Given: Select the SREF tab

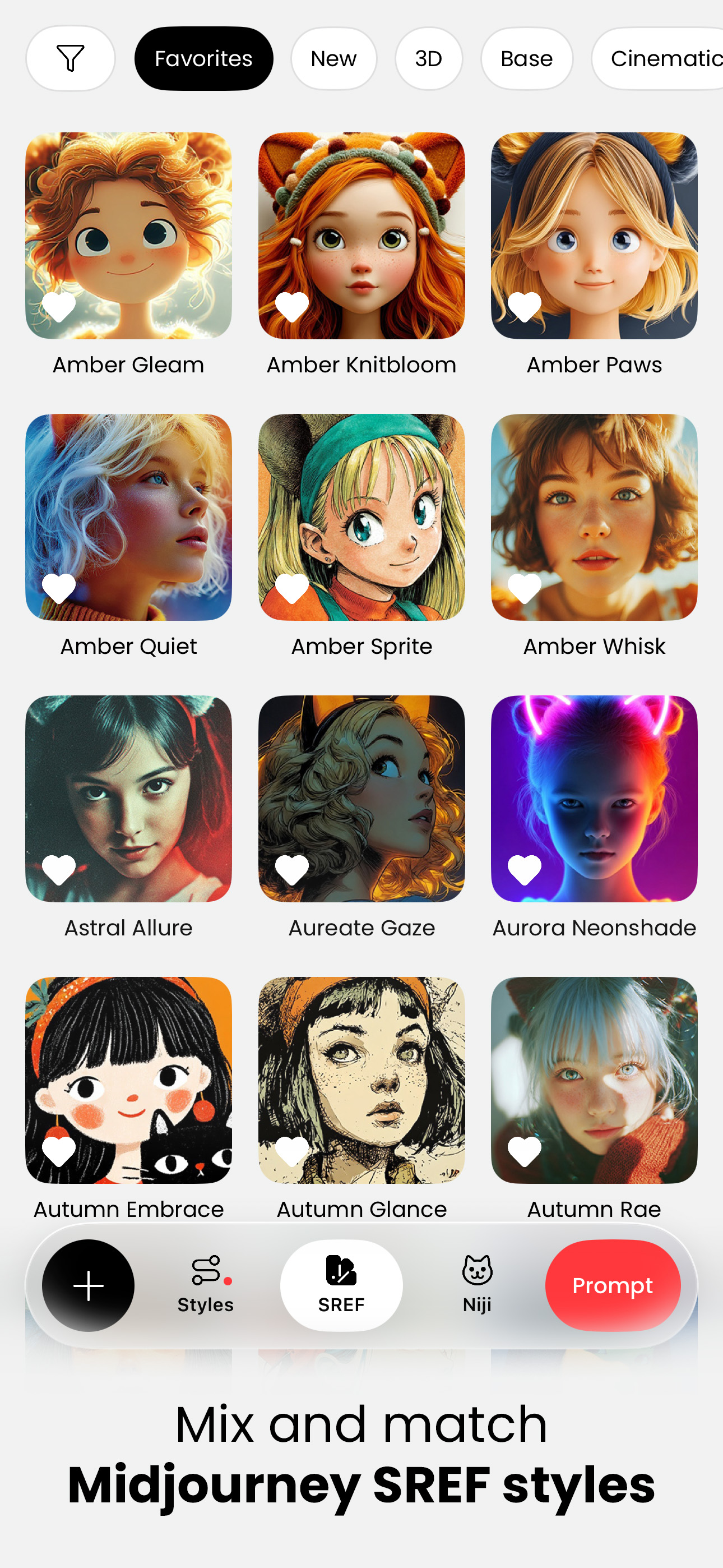Looking at the screenshot, I should (x=341, y=1285).
